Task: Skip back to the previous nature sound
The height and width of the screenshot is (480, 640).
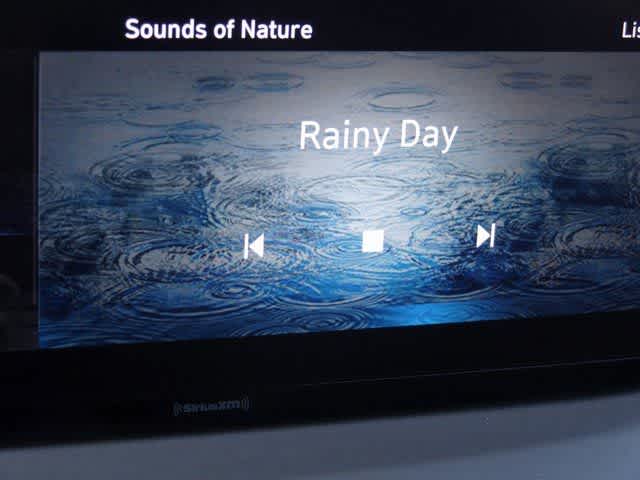Action: coord(254,245)
